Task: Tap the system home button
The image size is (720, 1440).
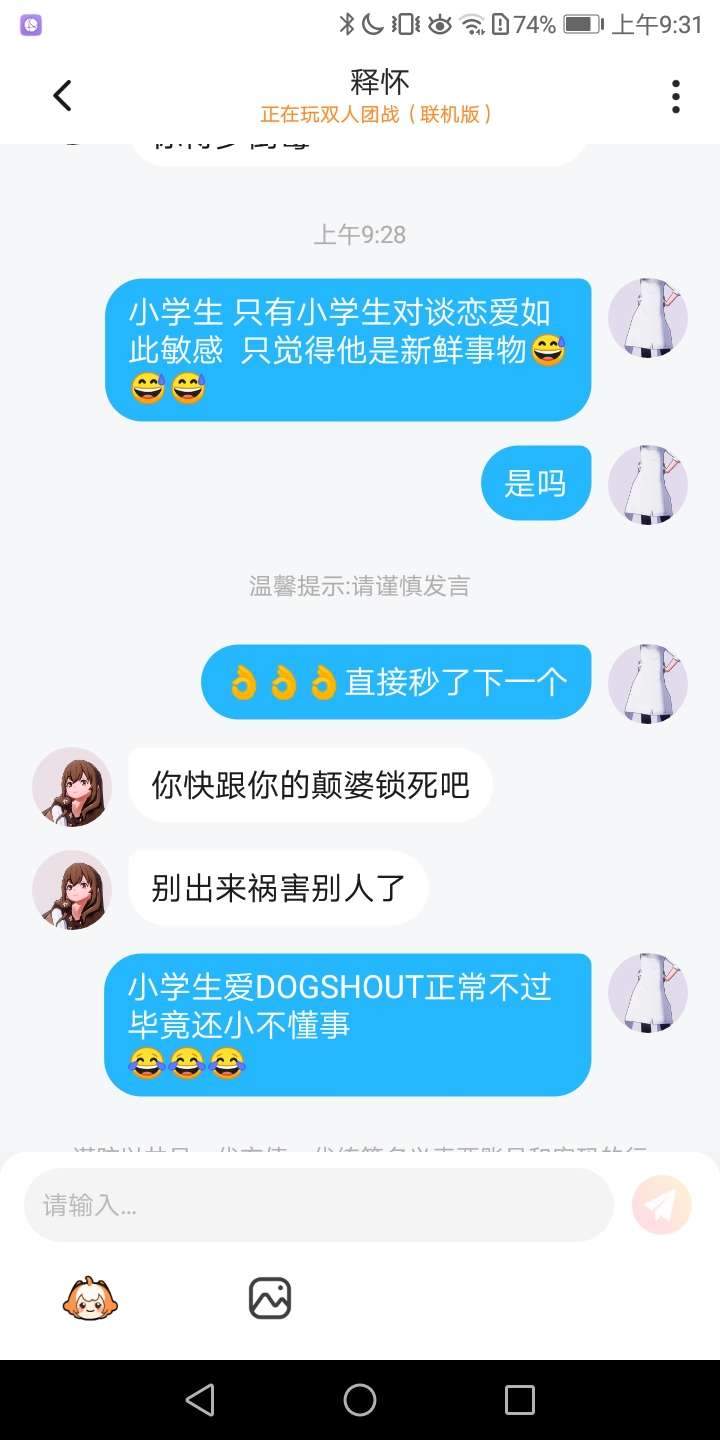Action: coord(360,1400)
